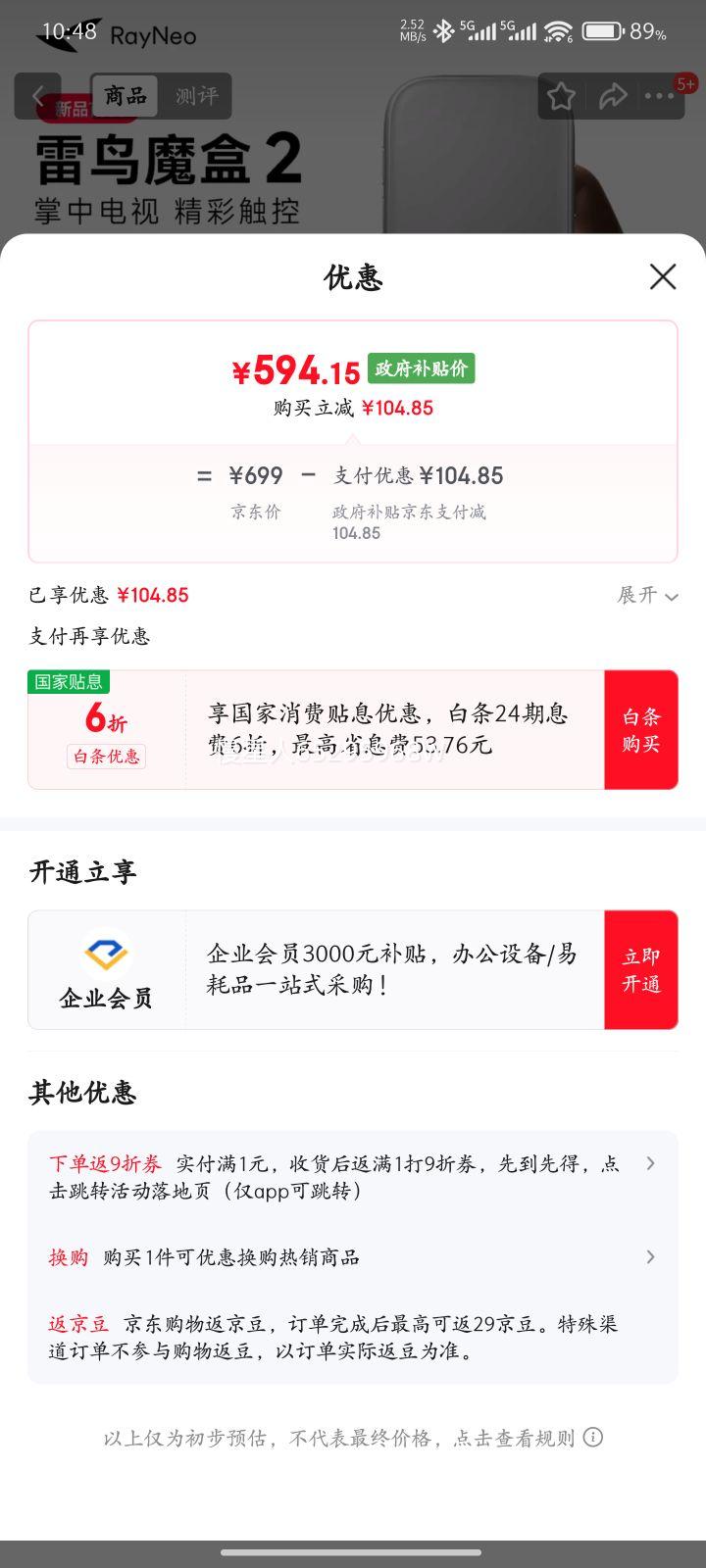Click the 政府补贴价 green price label
Image resolution: width=706 pixels, height=1568 pixels.
(x=422, y=369)
